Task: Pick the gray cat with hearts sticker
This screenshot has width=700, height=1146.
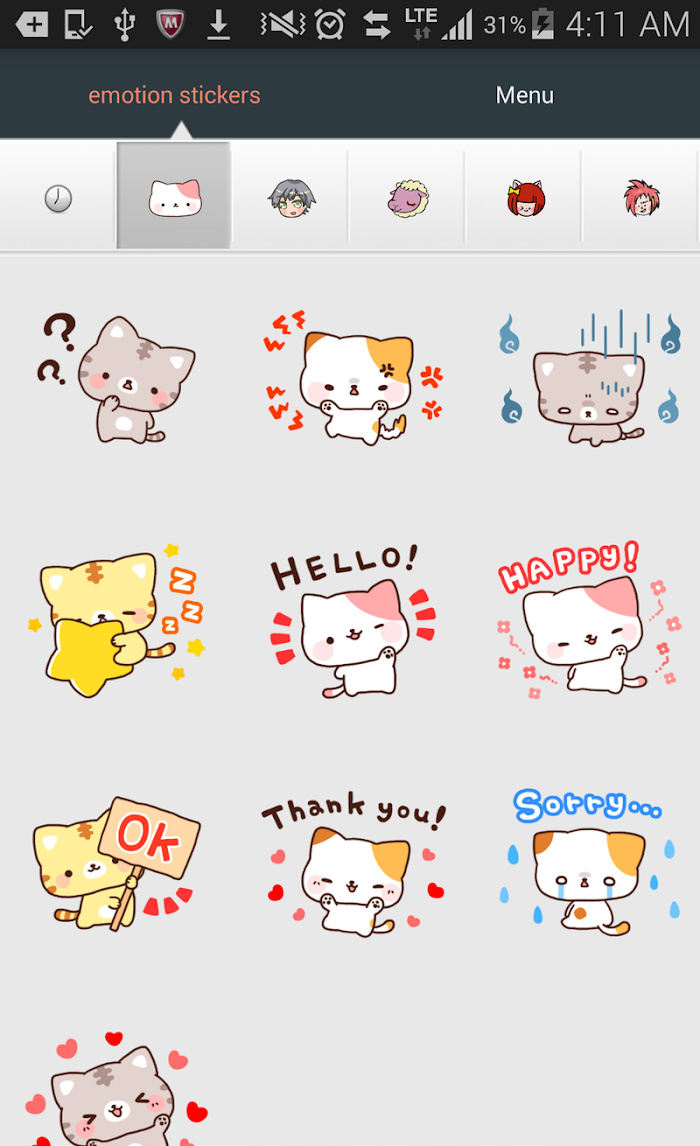Action: (x=117, y=1089)
